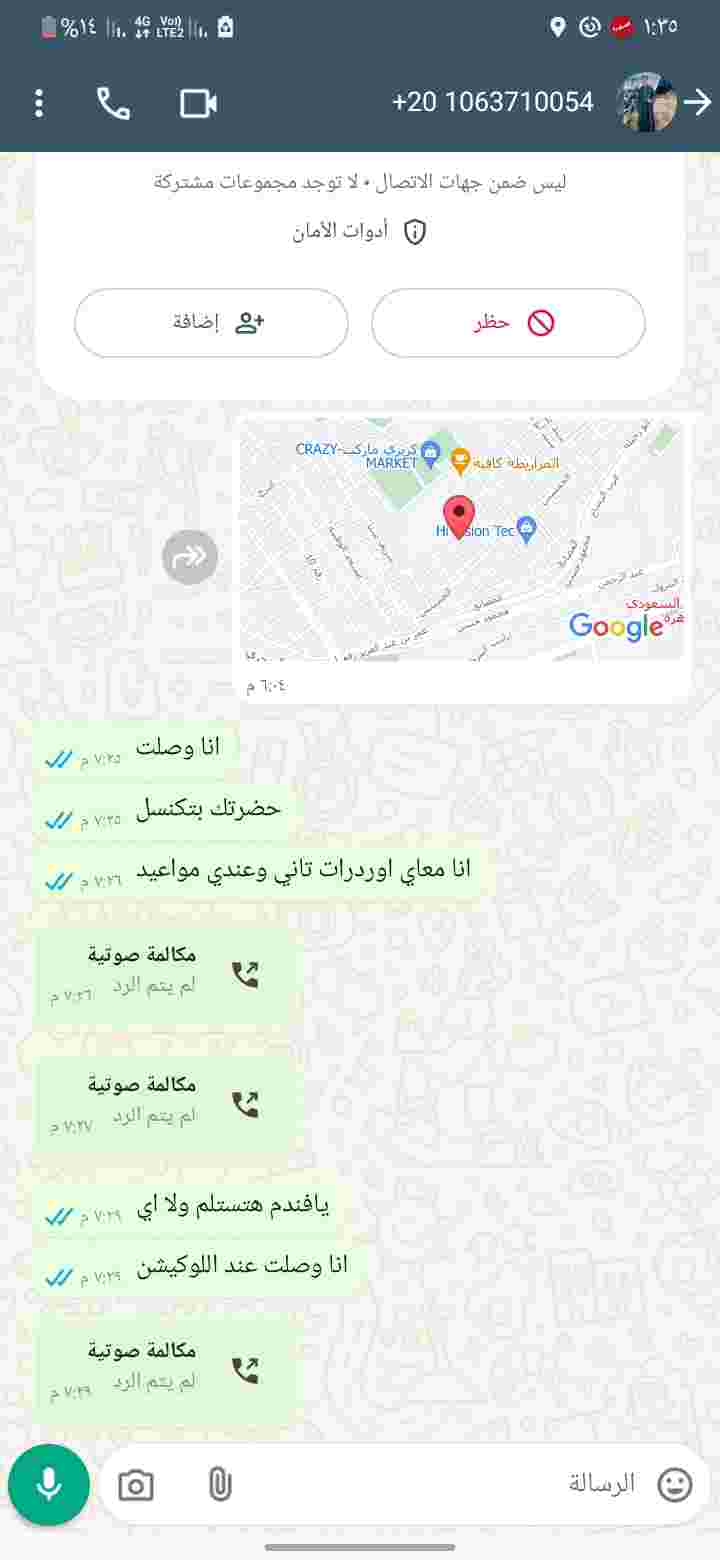Forward the shared location message

tap(190, 557)
